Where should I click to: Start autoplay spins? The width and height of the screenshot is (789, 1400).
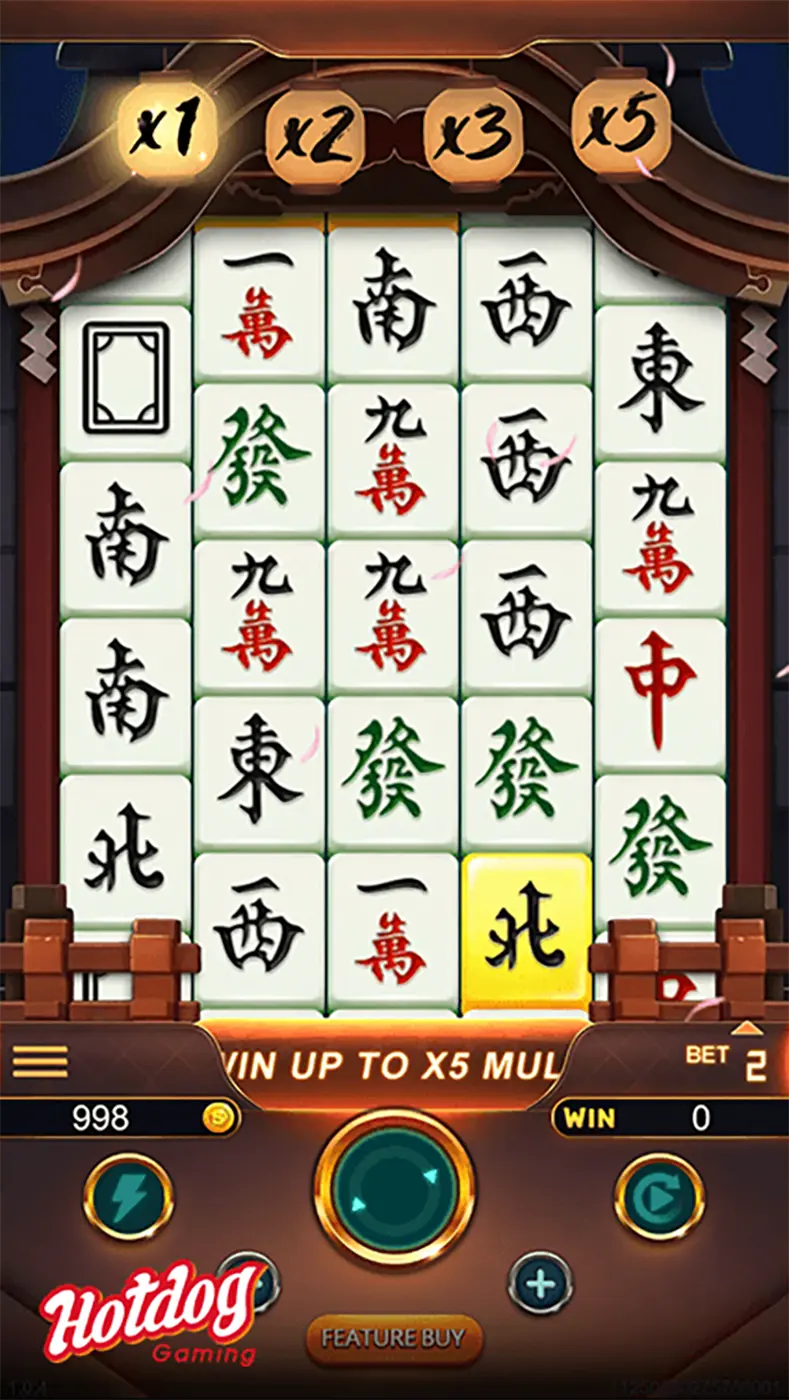[x=659, y=1197]
